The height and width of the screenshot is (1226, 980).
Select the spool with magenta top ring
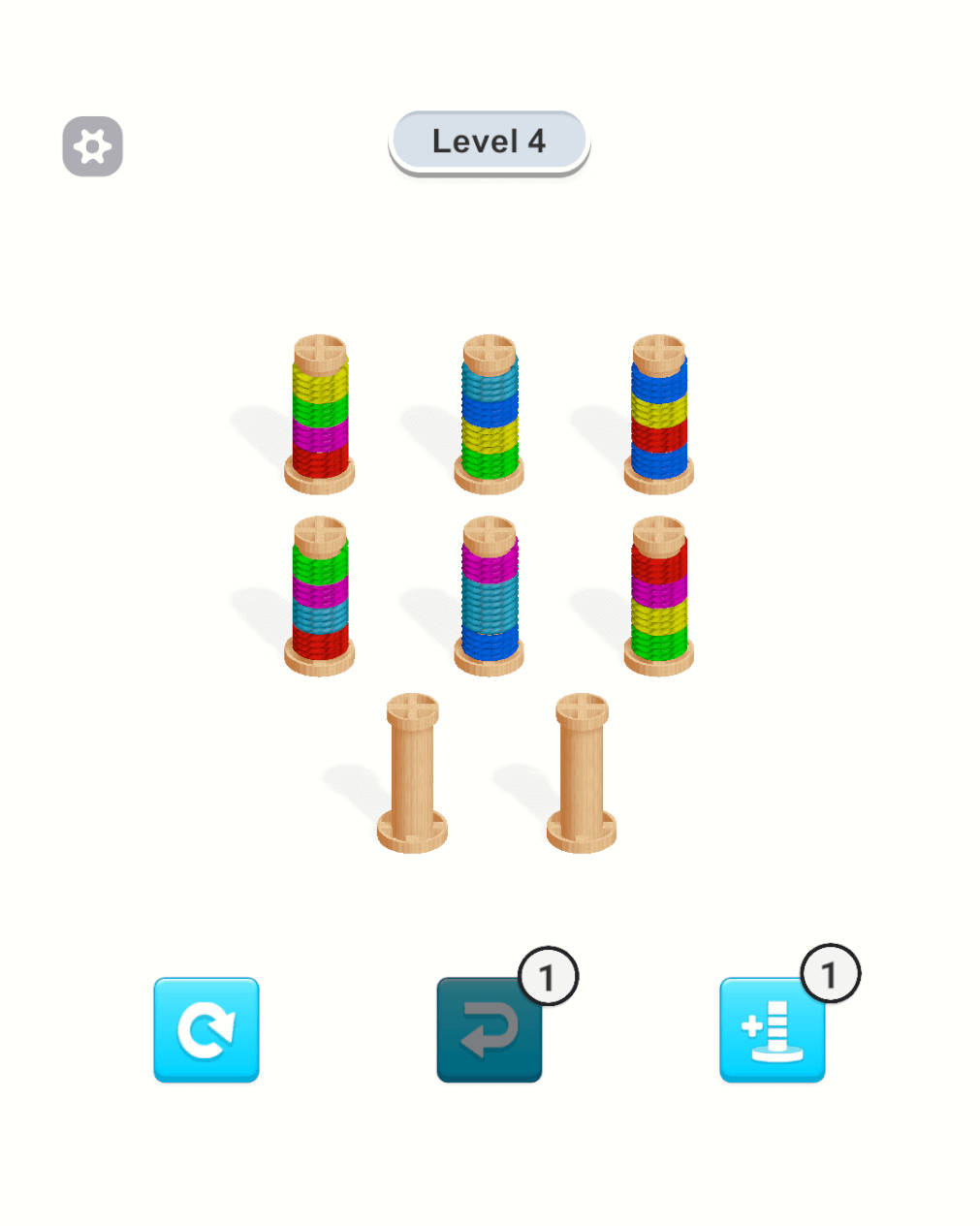pos(490,596)
